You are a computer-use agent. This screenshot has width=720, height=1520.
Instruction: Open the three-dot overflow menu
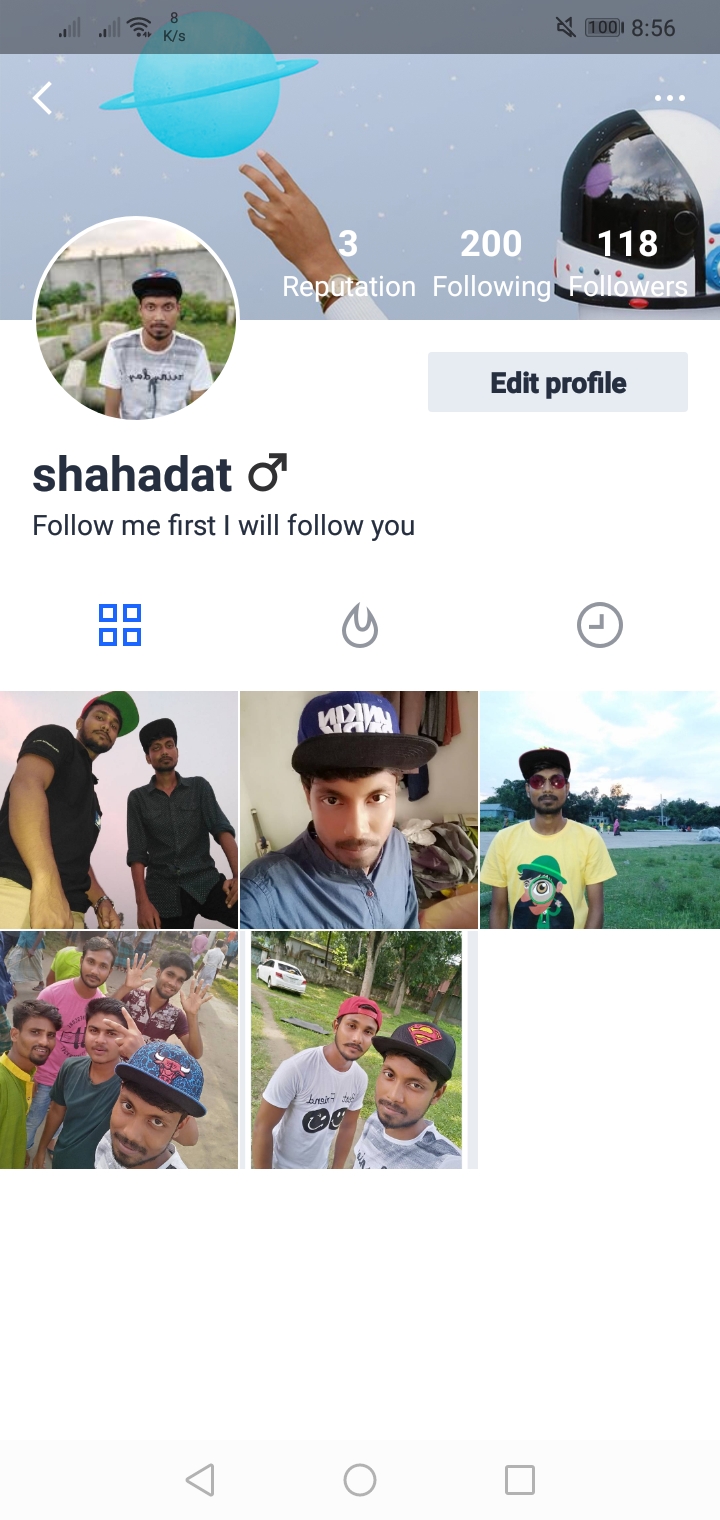point(669,98)
